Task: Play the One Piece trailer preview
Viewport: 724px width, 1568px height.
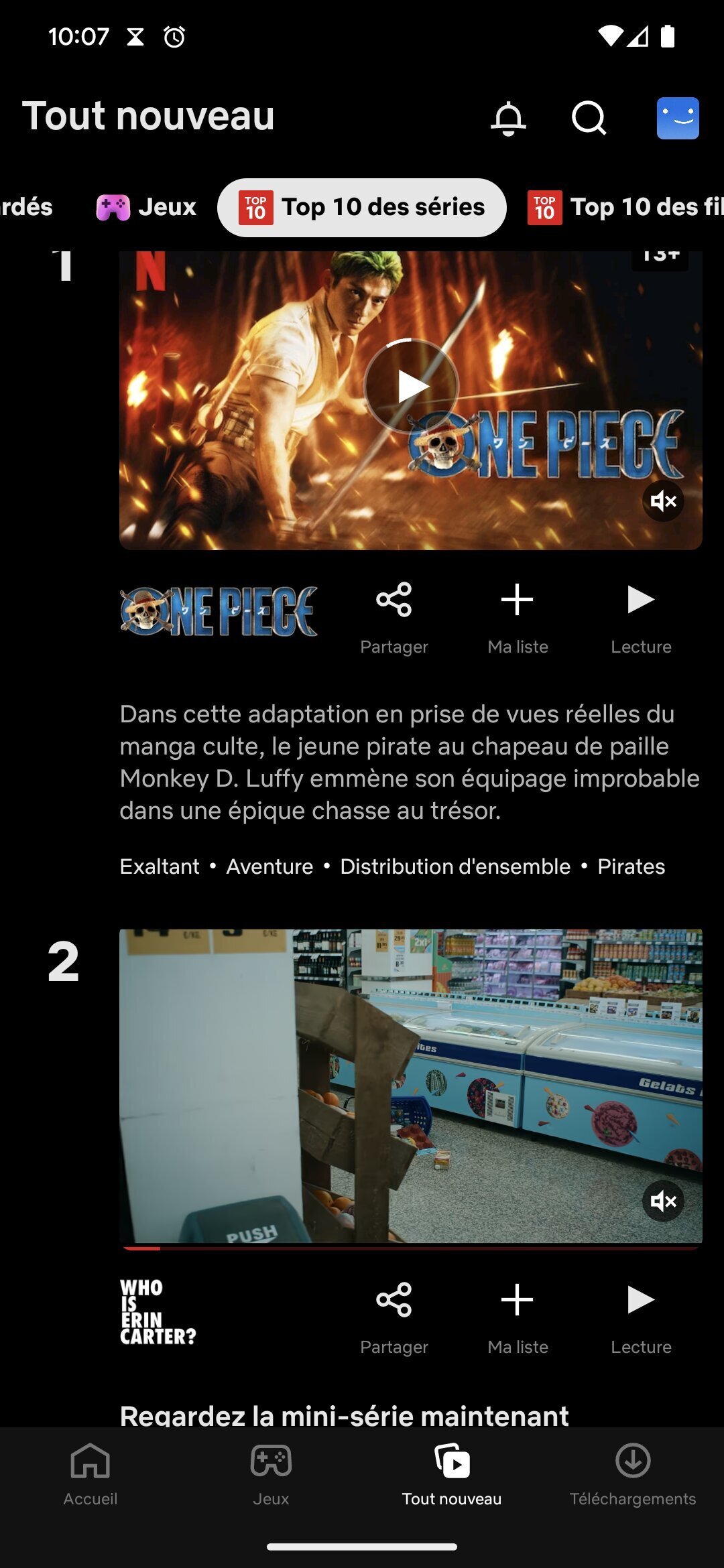Action: 411,387
